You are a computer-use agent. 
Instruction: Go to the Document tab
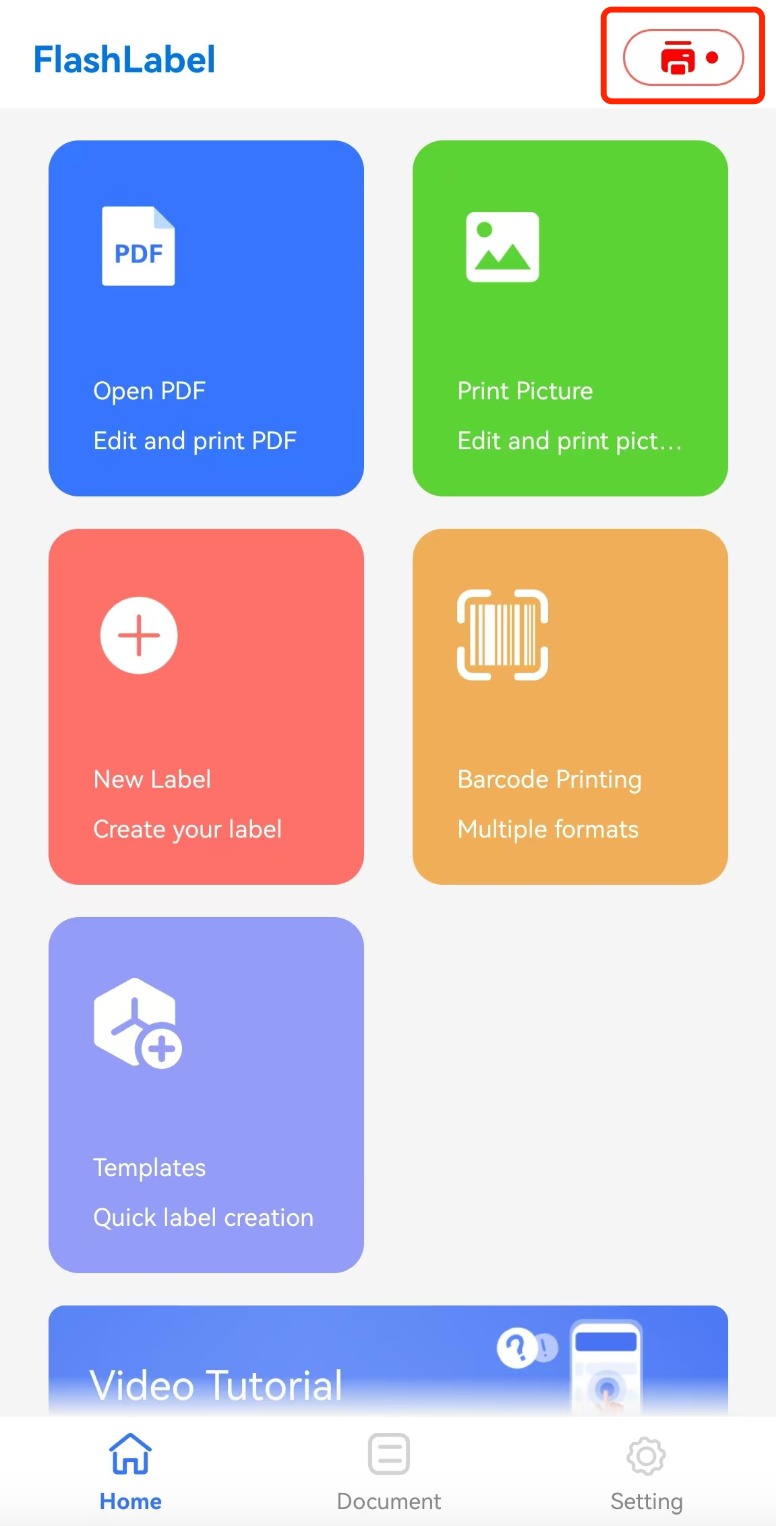[x=389, y=1471]
